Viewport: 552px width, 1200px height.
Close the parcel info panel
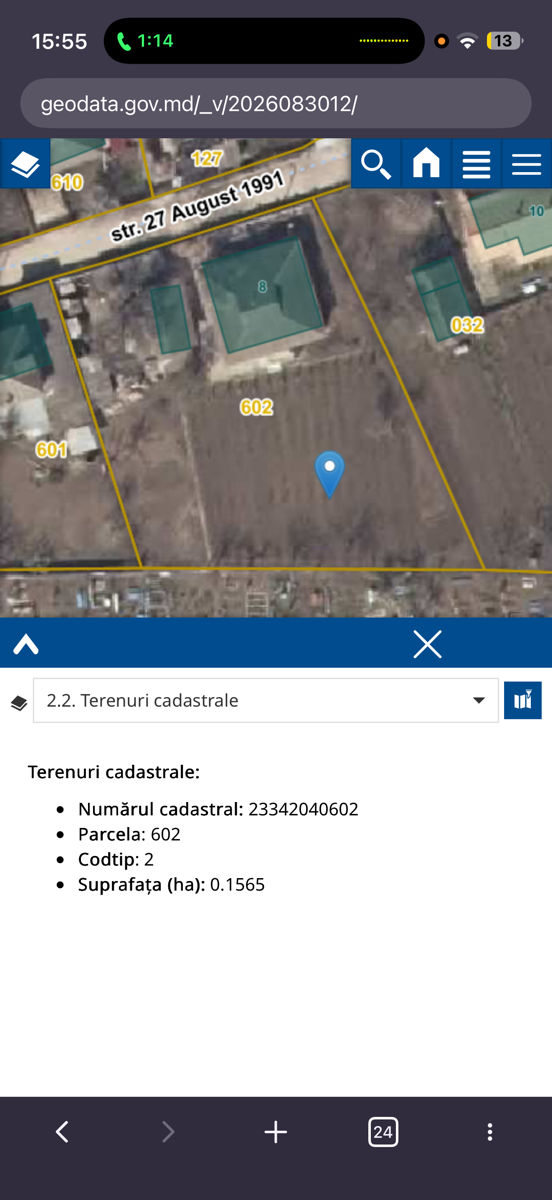pyautogui.click(x=427, y=645)
